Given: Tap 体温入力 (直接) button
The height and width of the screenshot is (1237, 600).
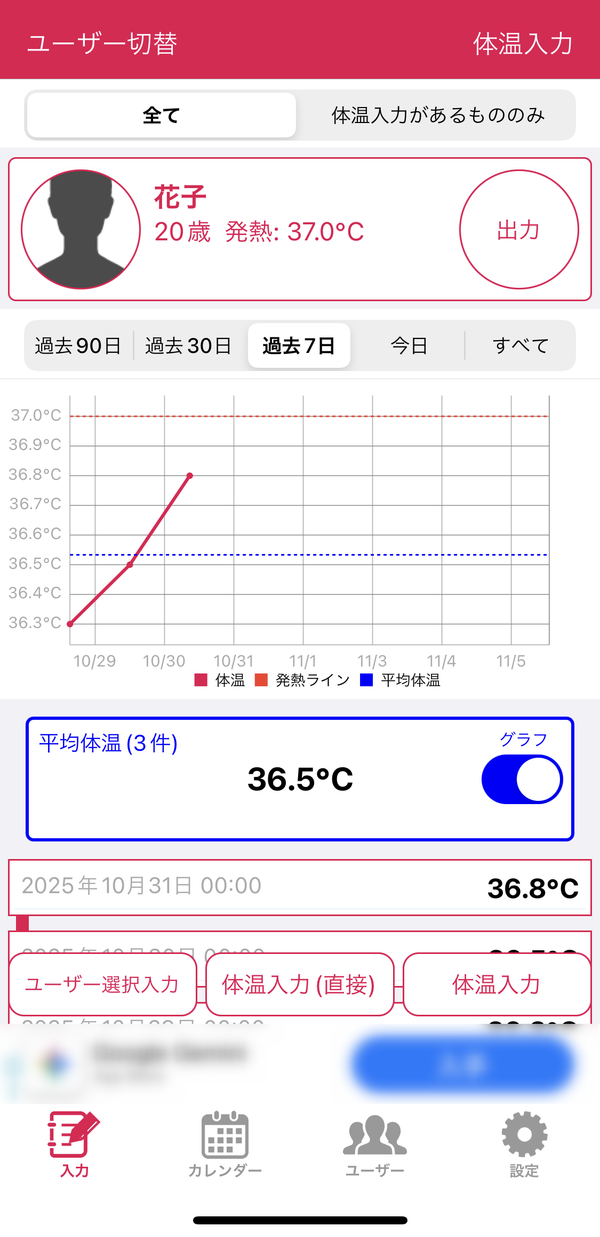Looking at the screenshot, I should 299,984.
